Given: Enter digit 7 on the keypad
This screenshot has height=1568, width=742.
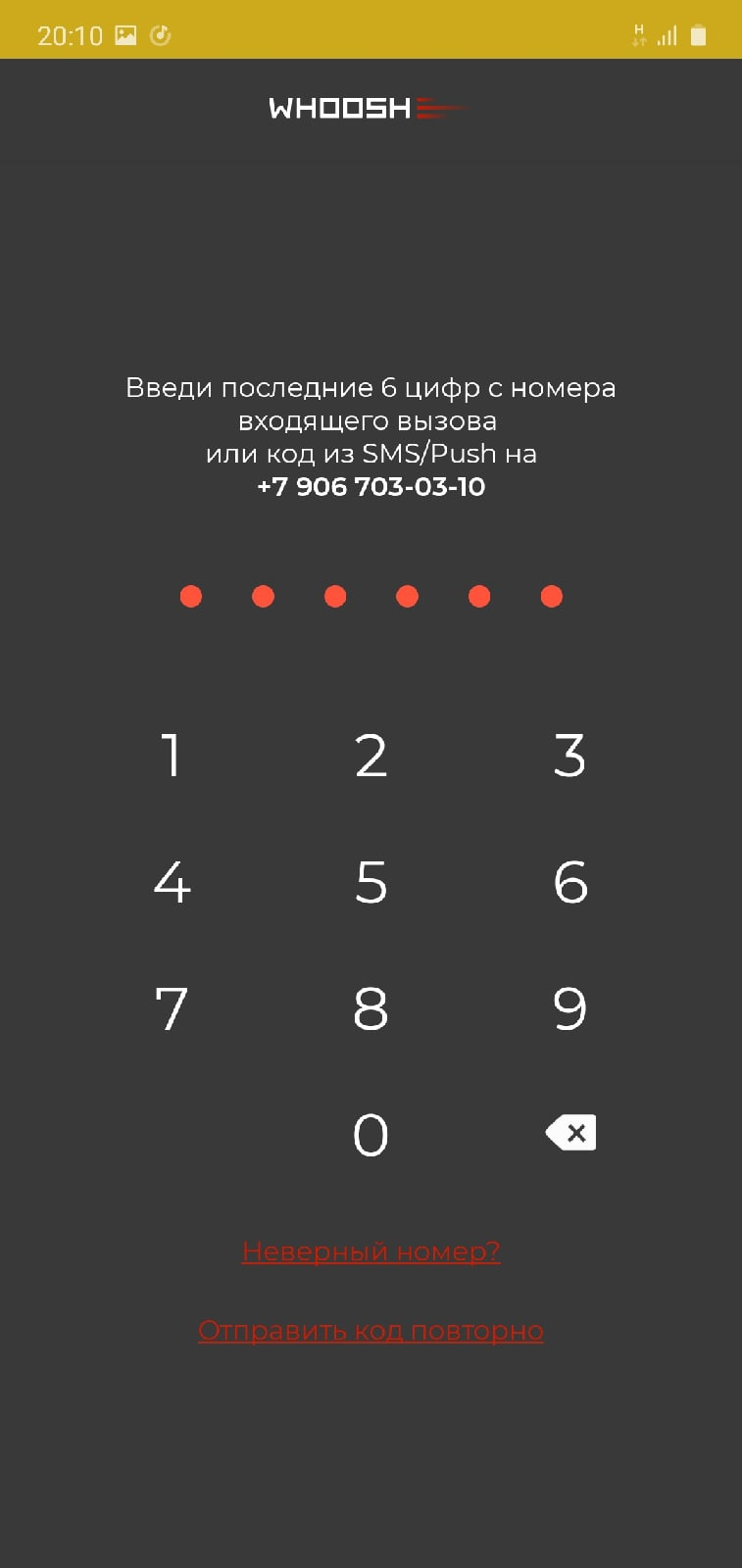Looking at the screenshot, I should click(172, 1008).
